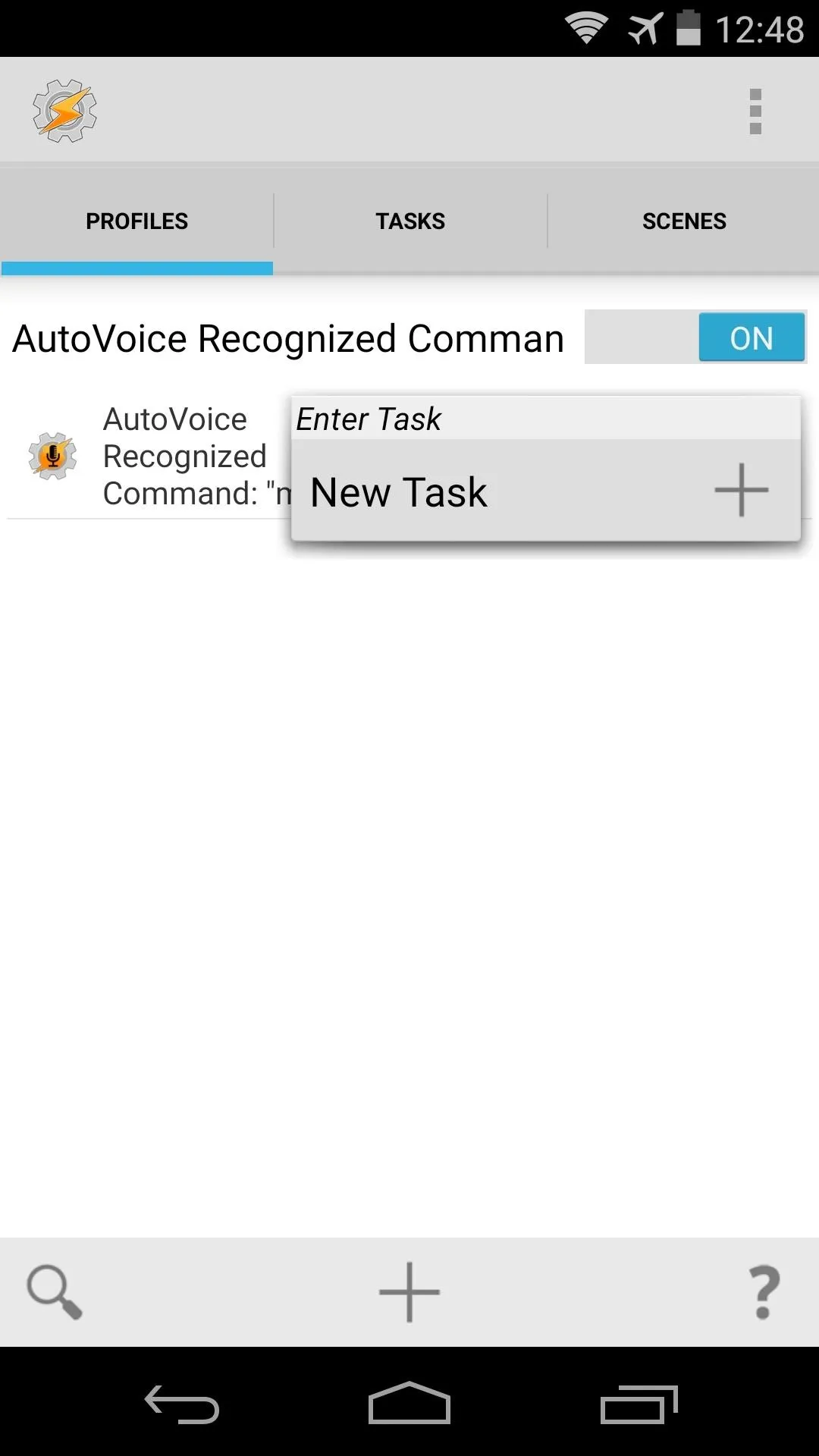Open the AutoVoice Recognized Command context
The width and height of the screenshot is (819, 1456).
[x=149, y=456]
